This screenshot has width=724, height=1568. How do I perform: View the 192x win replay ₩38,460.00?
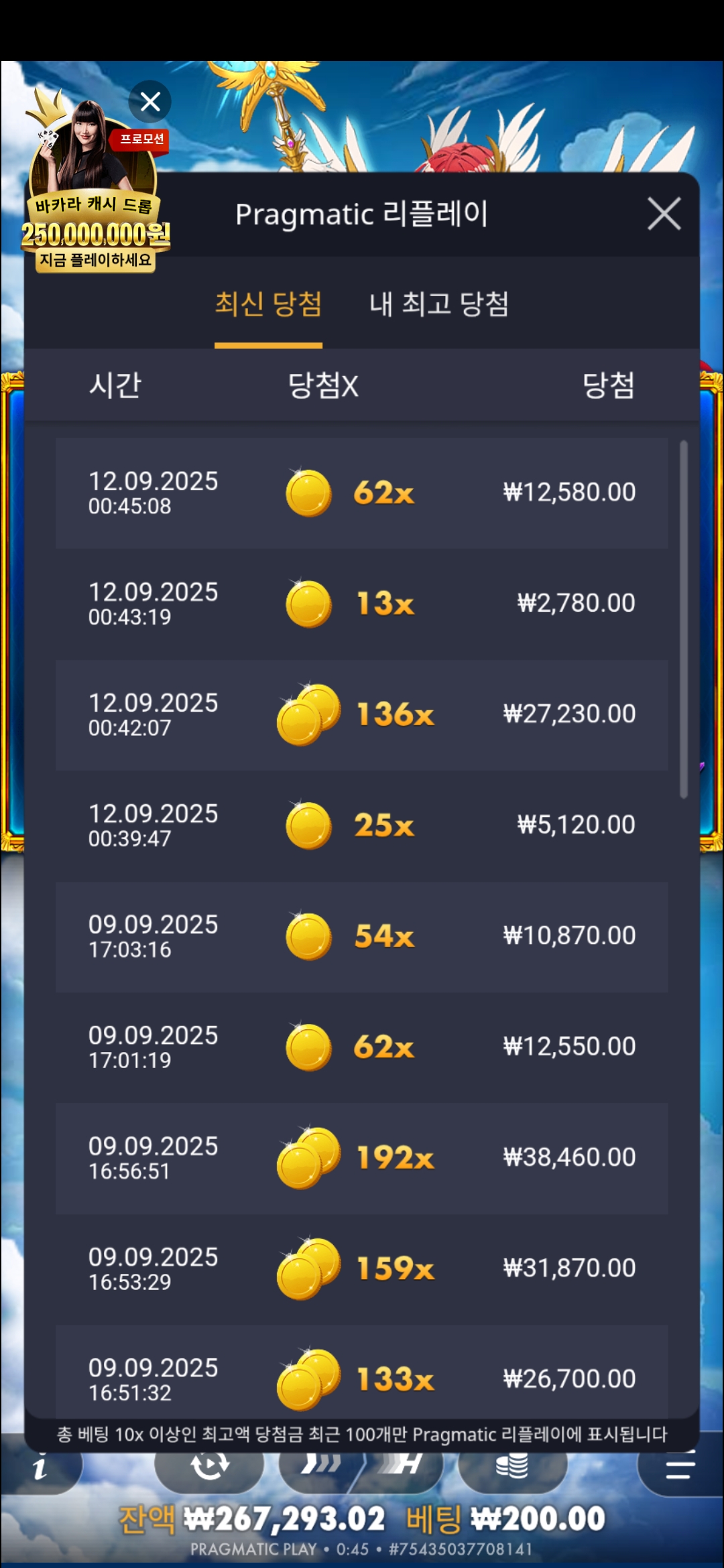pos(362,1158)
